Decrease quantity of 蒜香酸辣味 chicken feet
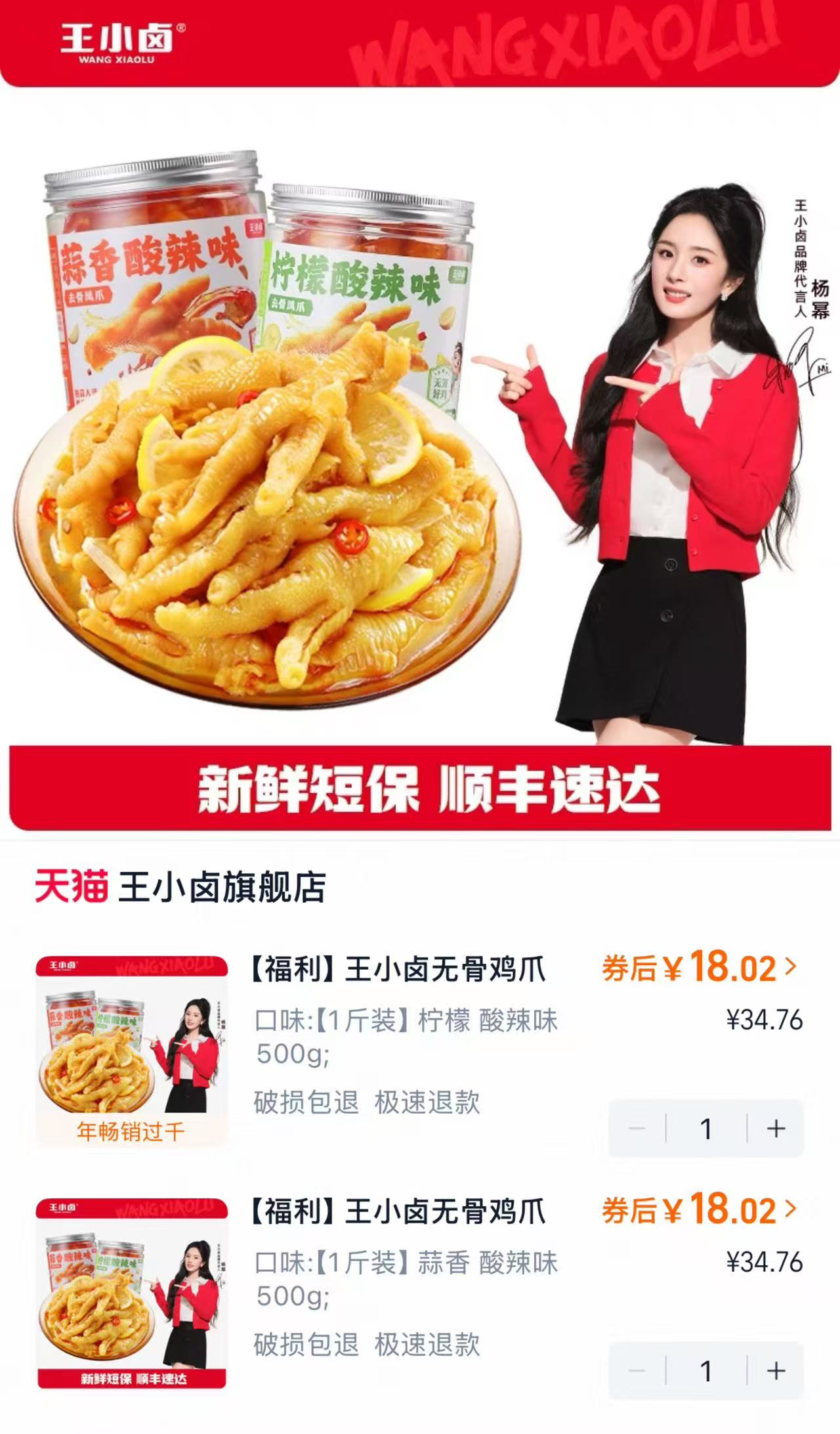840x1434 pixels. (x=638, y=1370)
